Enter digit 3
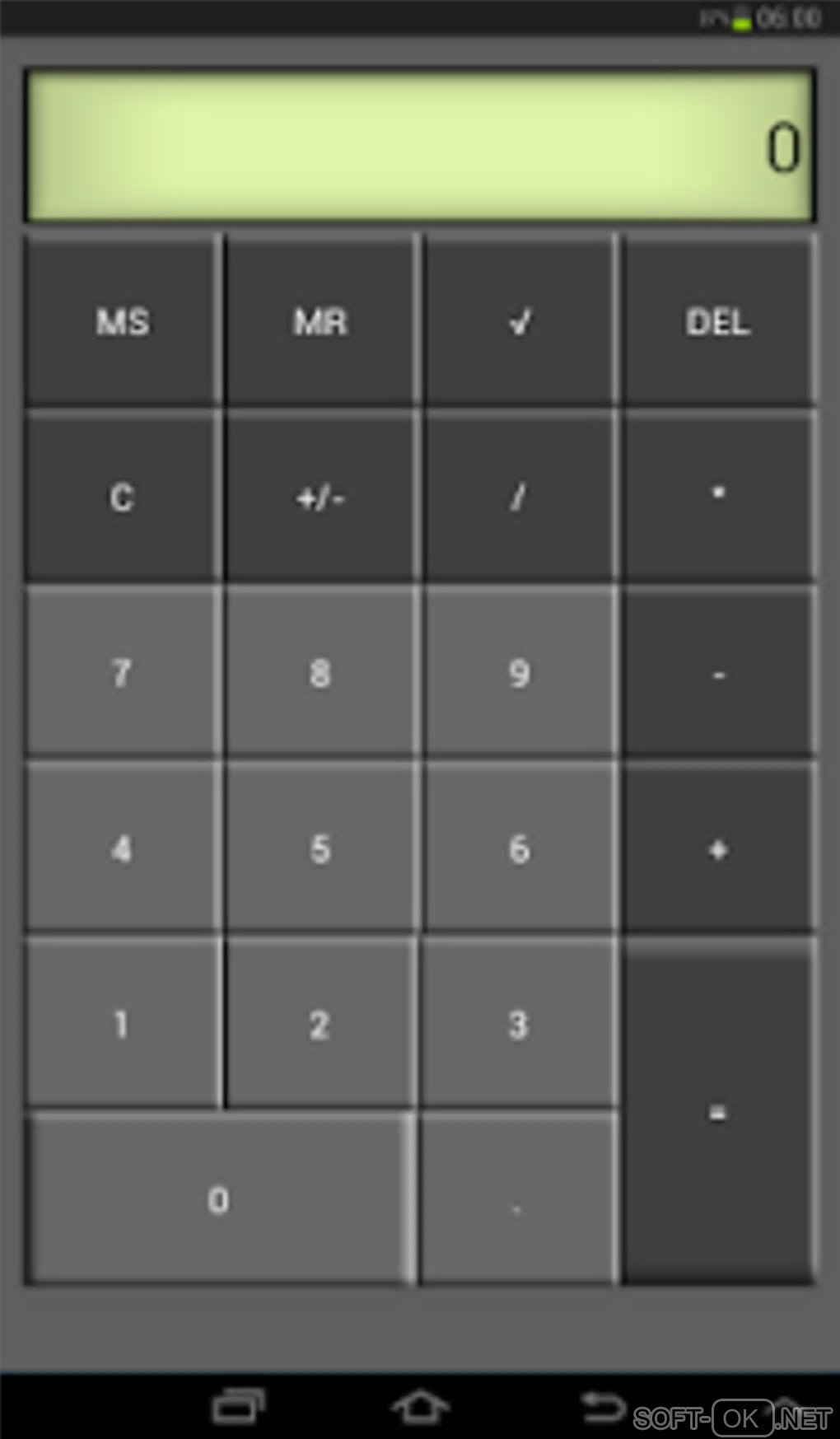Screen dimensions: 840x1439 click(519, 1024)
